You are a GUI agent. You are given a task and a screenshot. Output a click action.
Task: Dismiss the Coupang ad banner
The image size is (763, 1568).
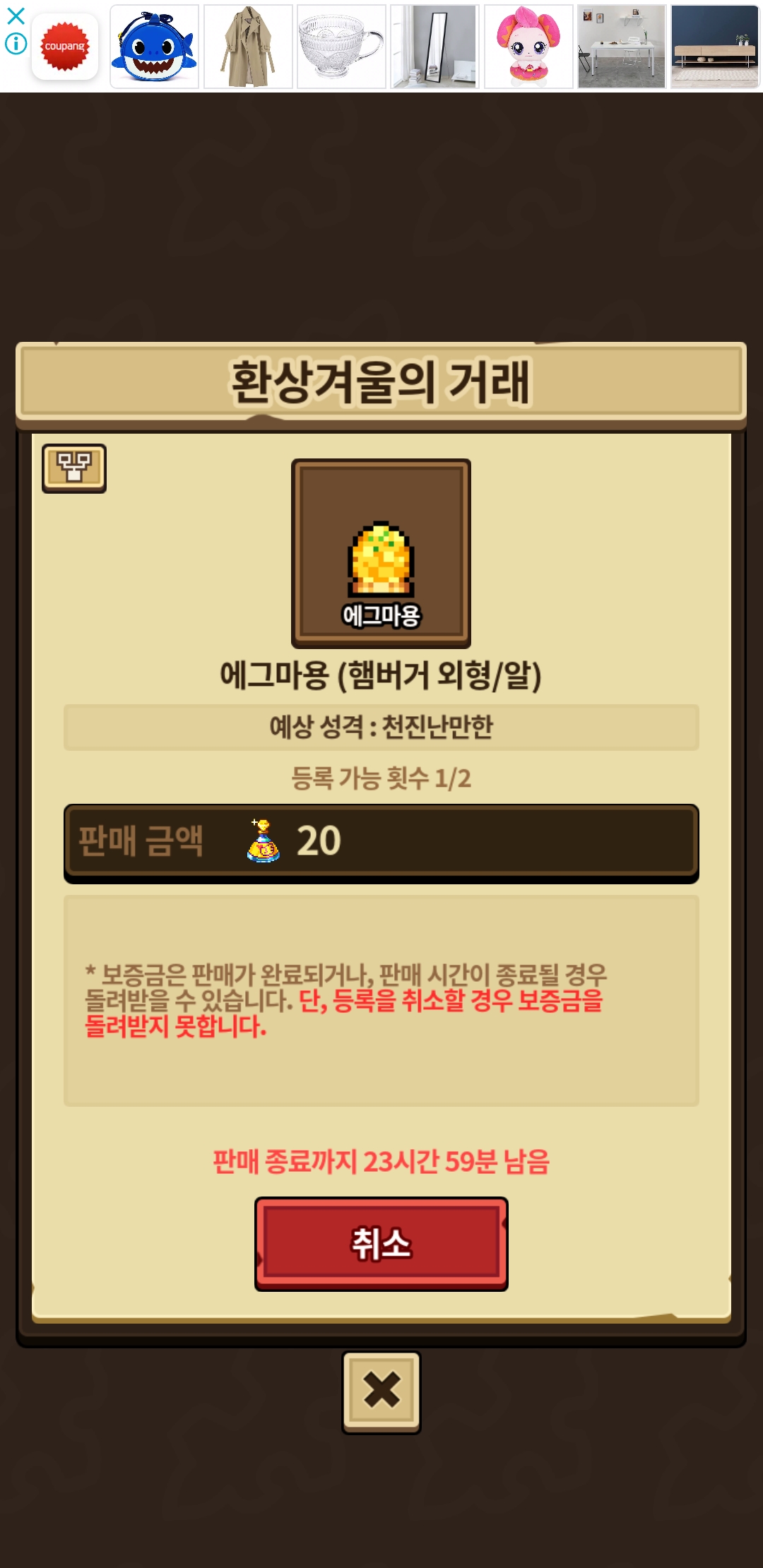click(16, 16)
